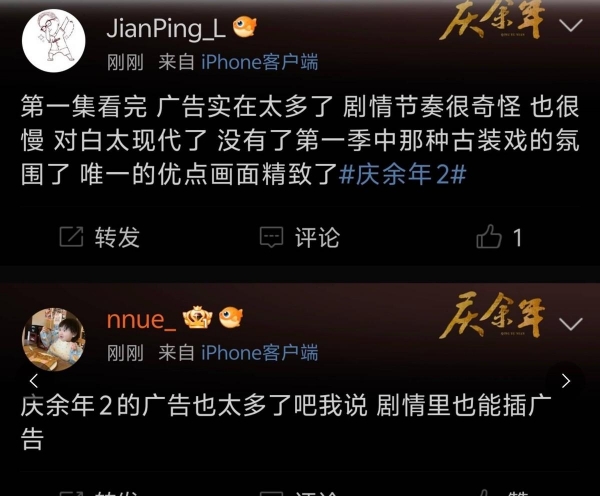Open nnue_'s profile avatar
The height and width of the screenshot is (496, 600).
click(53, 338)
